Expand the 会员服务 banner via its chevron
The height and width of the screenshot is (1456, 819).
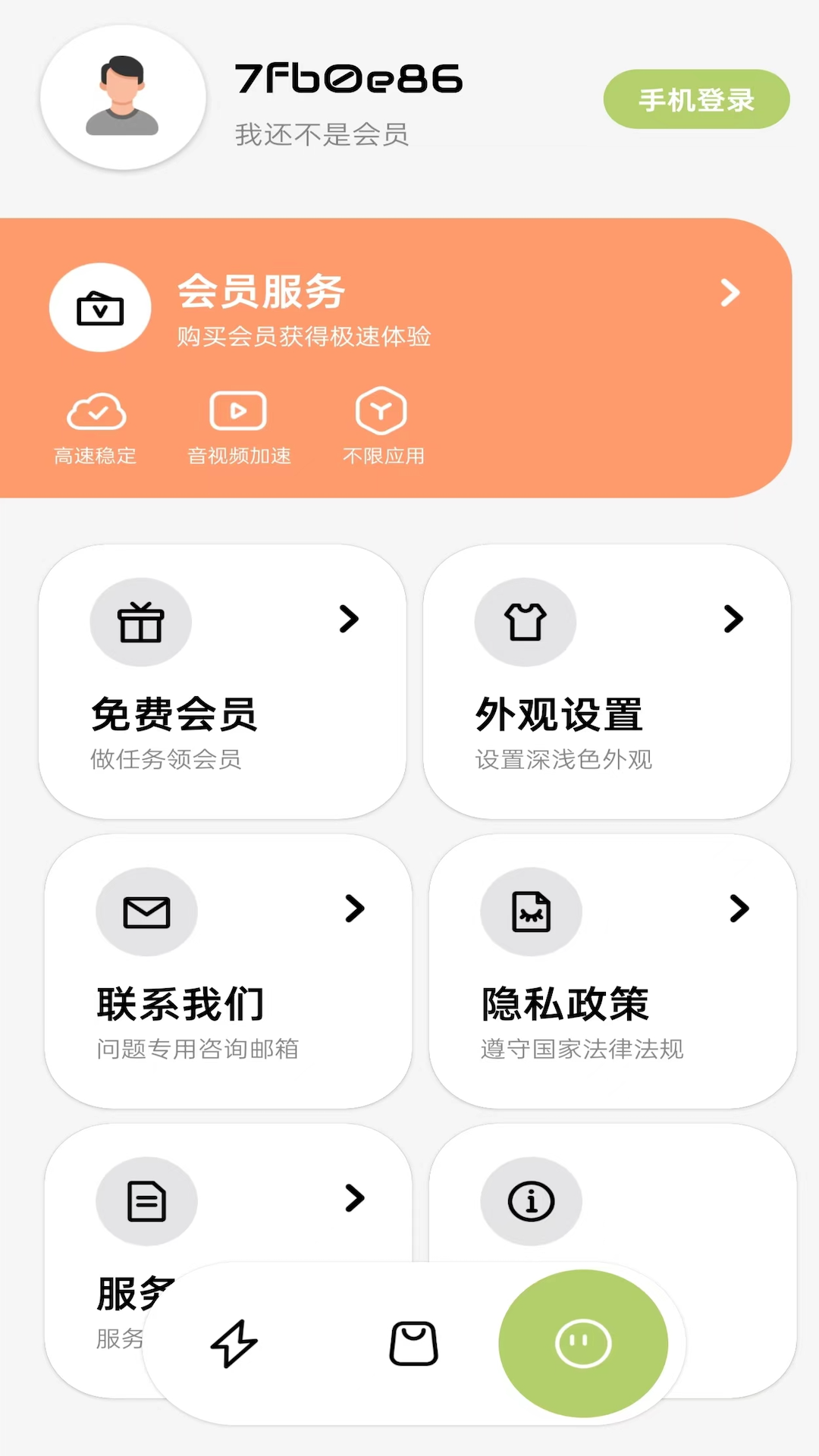click(730, 293)
